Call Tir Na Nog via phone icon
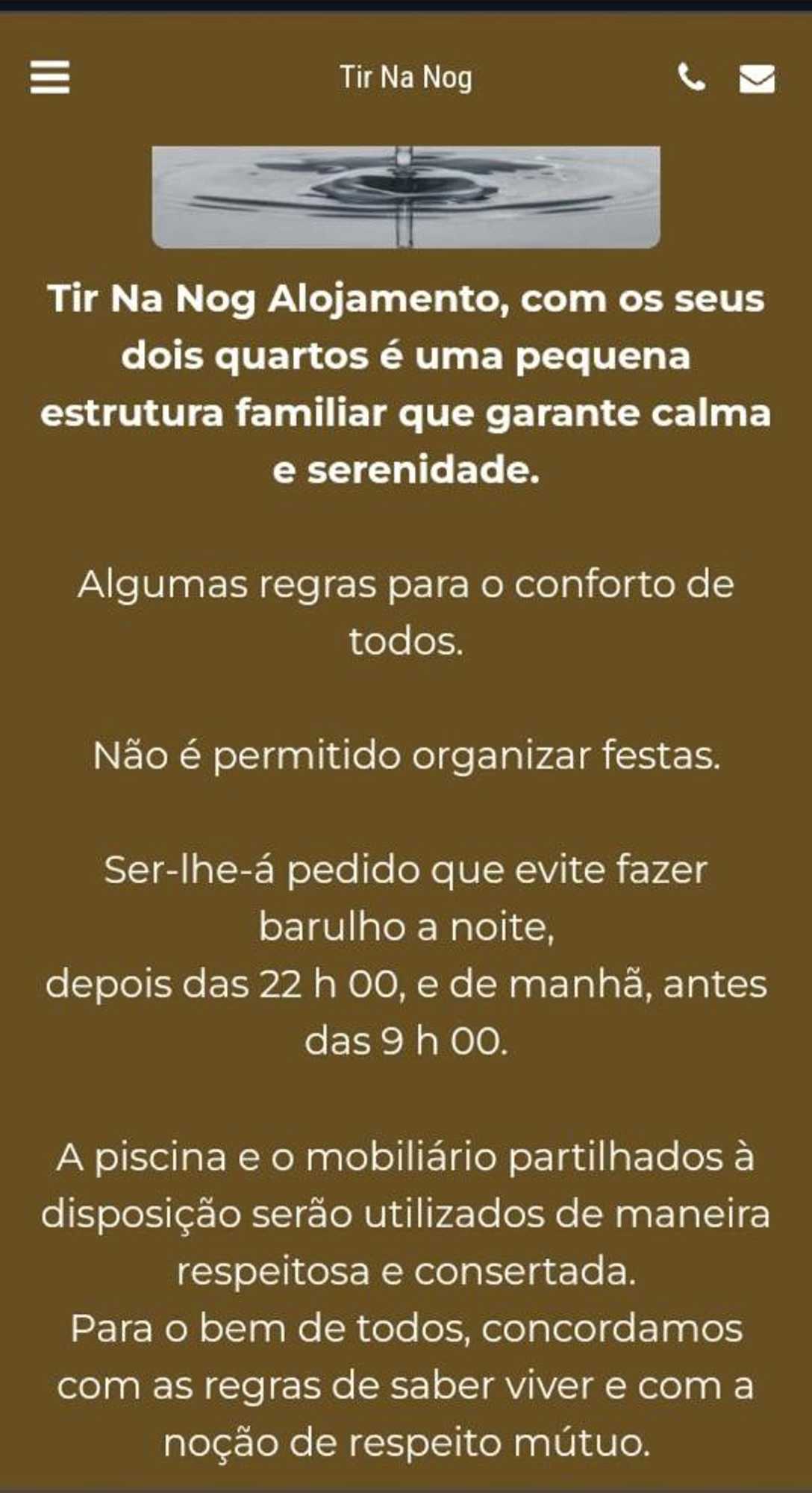 click(691, 78)
